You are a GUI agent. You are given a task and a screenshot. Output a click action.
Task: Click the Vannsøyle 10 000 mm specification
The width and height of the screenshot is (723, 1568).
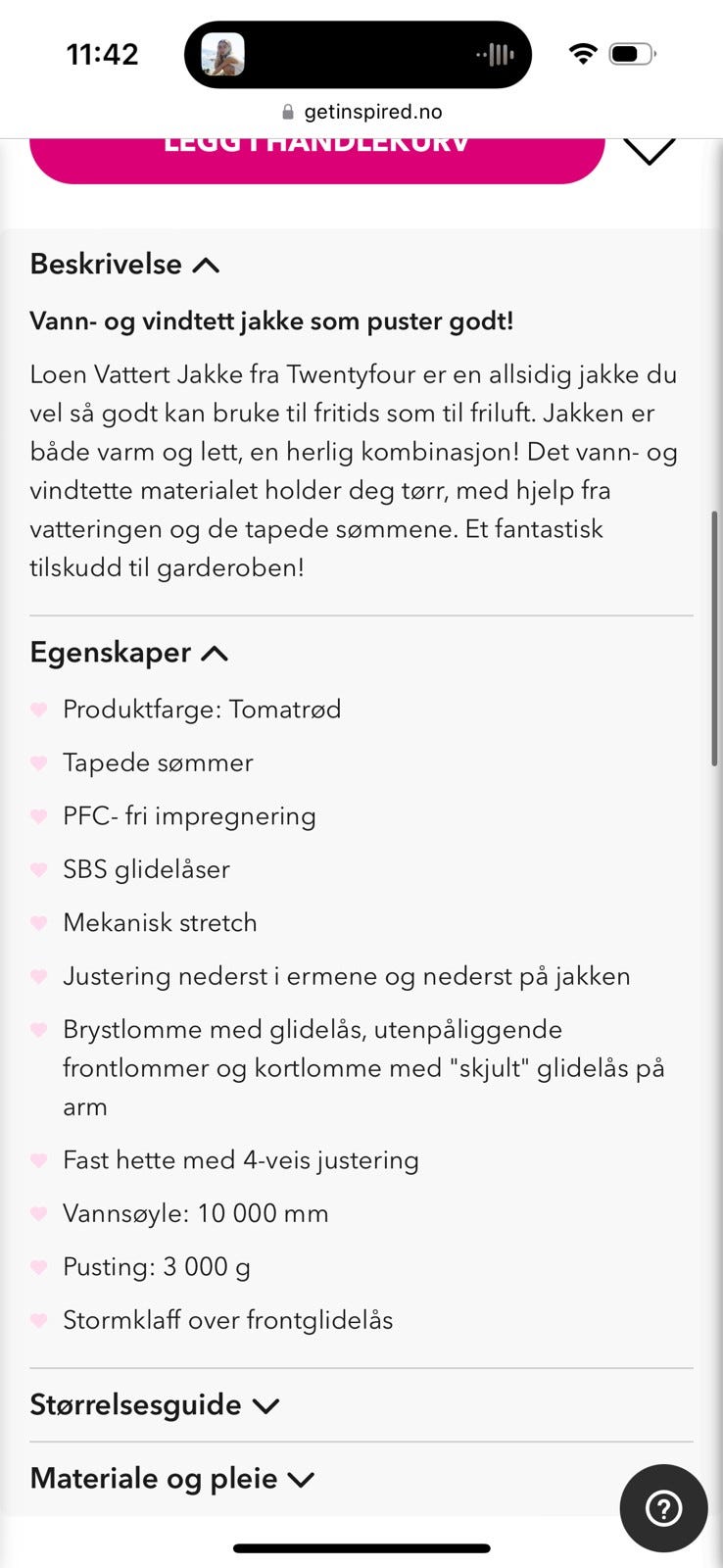point(196,1213)
